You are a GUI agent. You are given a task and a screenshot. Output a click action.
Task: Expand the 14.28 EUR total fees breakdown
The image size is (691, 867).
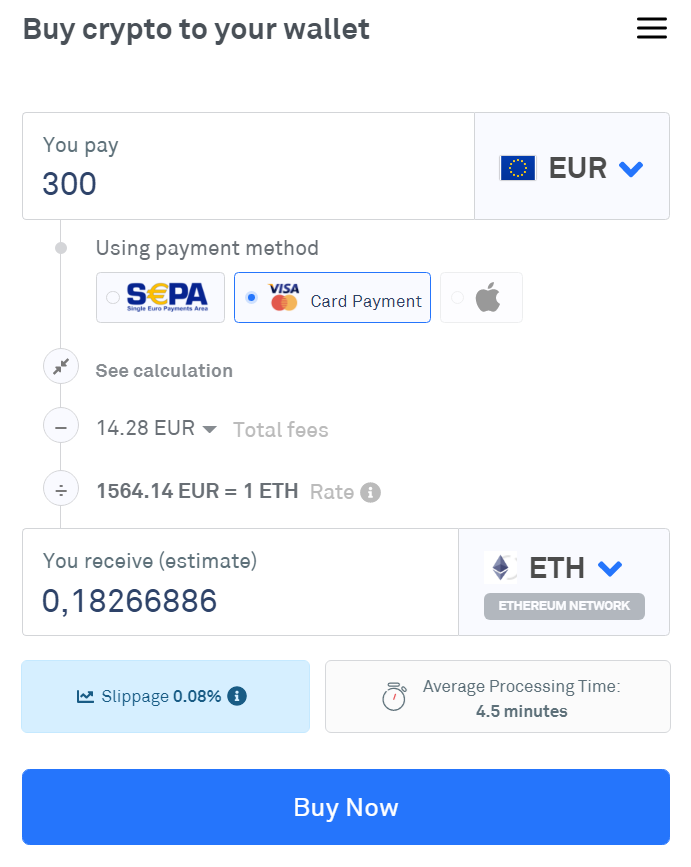156,429
